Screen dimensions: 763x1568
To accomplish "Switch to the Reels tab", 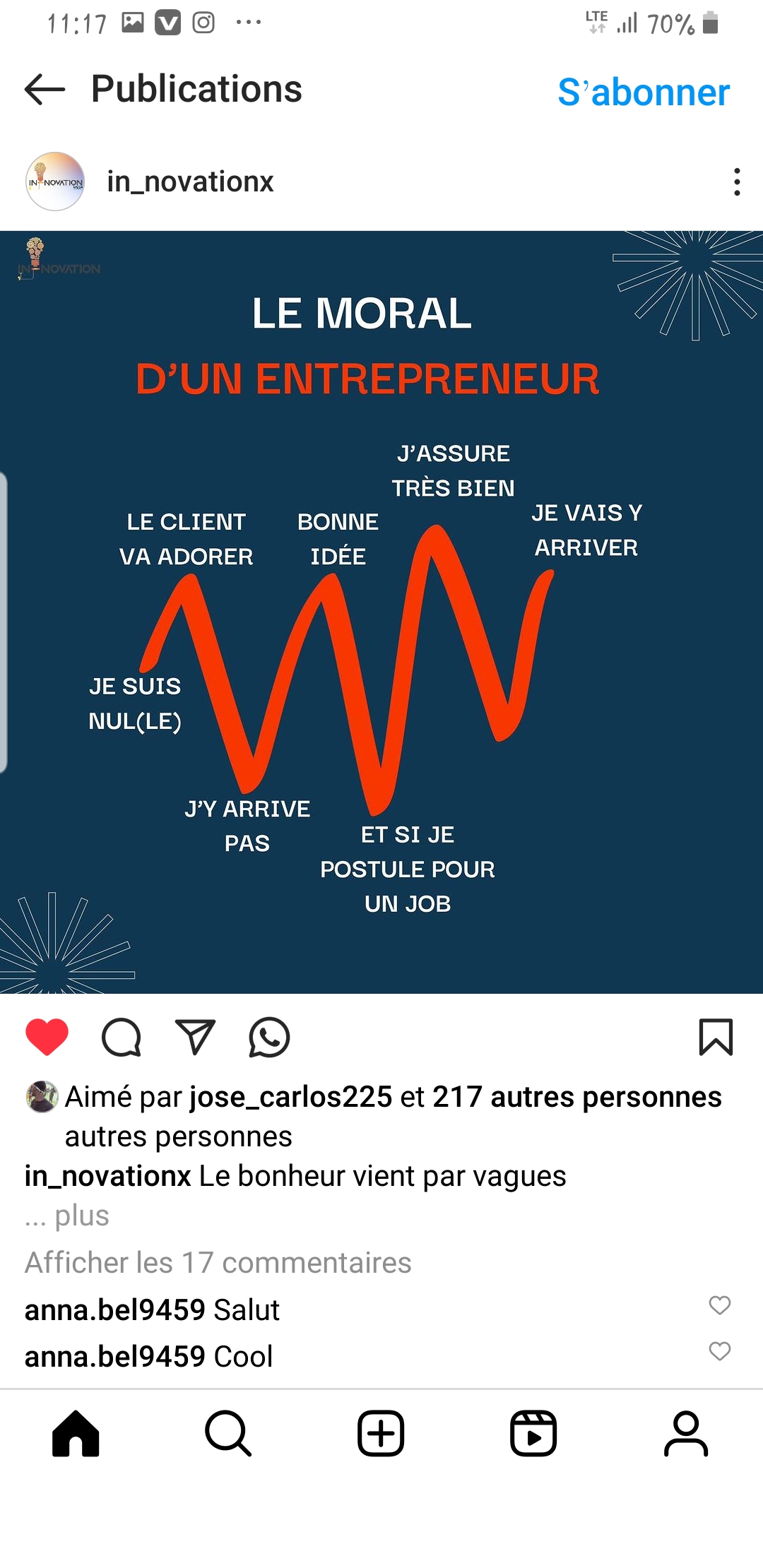I will (x=533, y=1434).
